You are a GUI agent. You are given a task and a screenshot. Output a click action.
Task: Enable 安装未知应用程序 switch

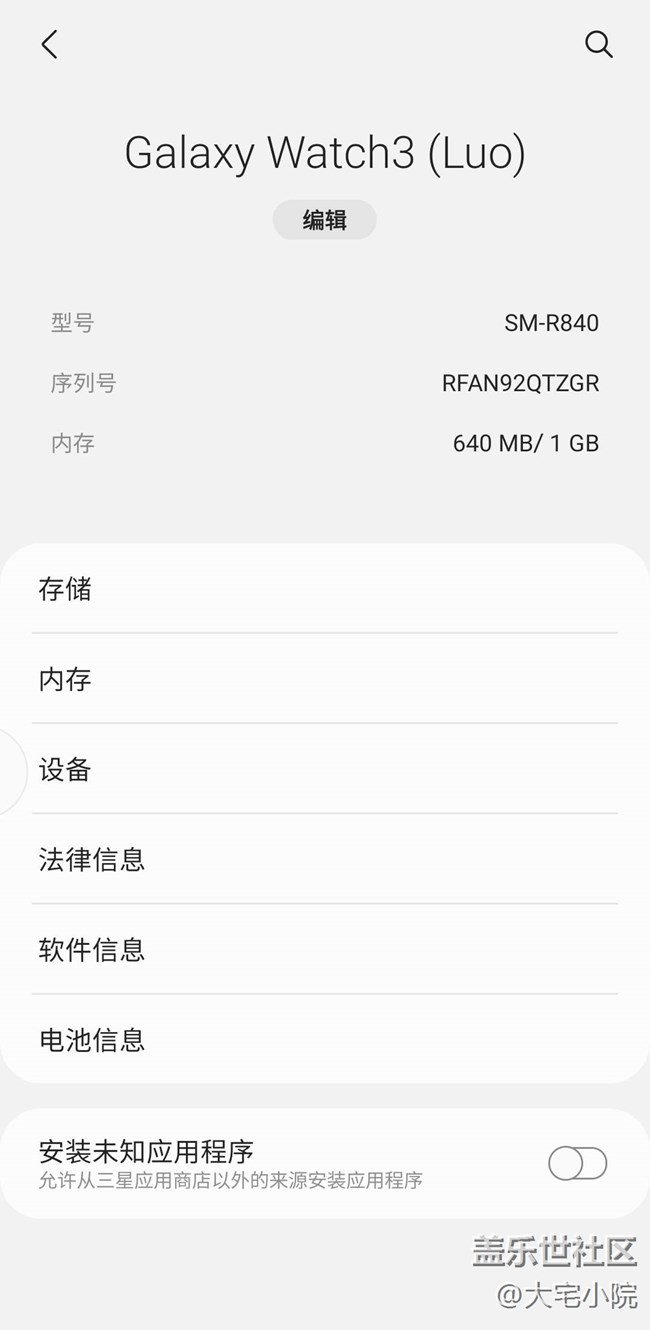(x=578, y=1163)
